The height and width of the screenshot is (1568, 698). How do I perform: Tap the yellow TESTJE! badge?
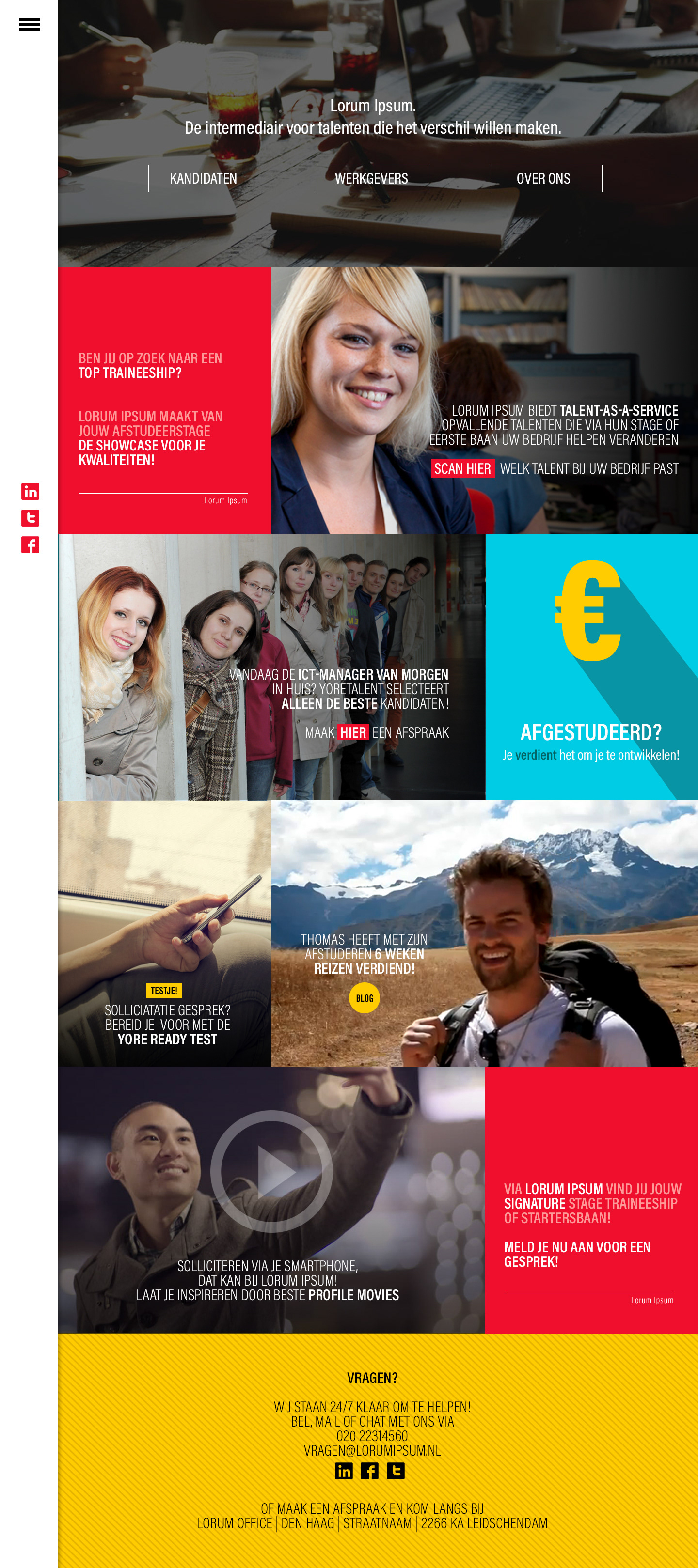tap(164, 990)
